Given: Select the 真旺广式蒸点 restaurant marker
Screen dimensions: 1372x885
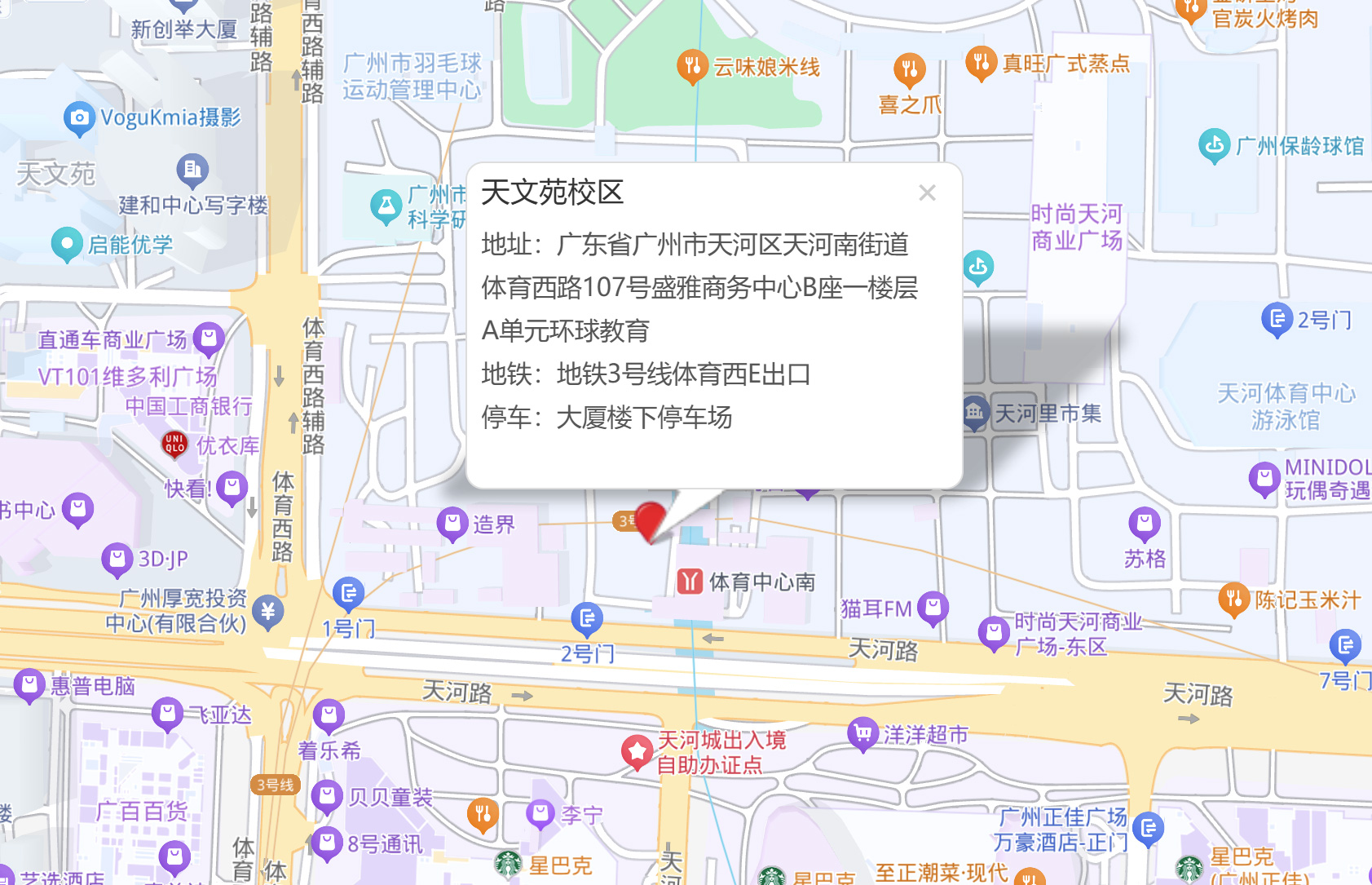Looking at the screenshot, I should point(981,63).
